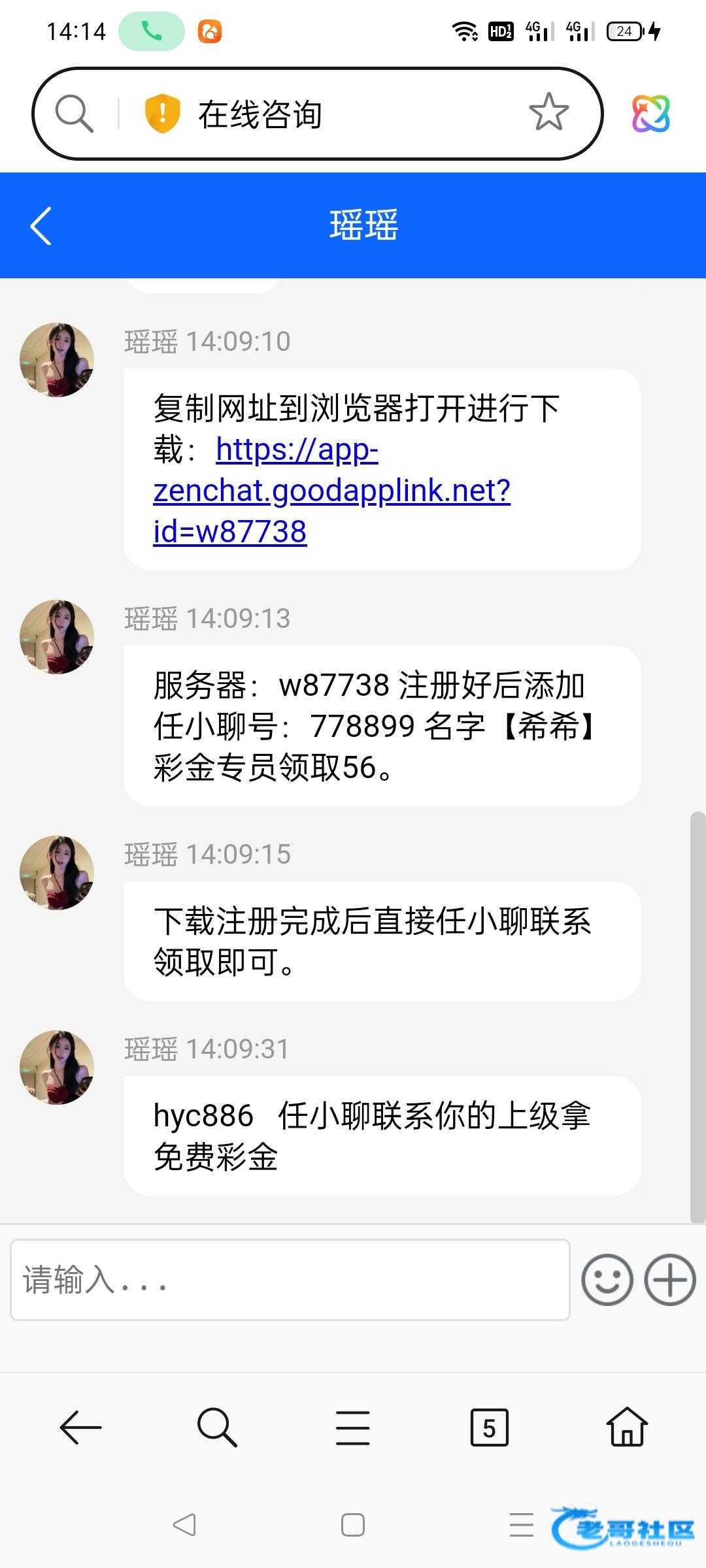Viewport: 706px width, 1568px height.
Task: Tap the system back triangle button
Action: pos(184,1525)
